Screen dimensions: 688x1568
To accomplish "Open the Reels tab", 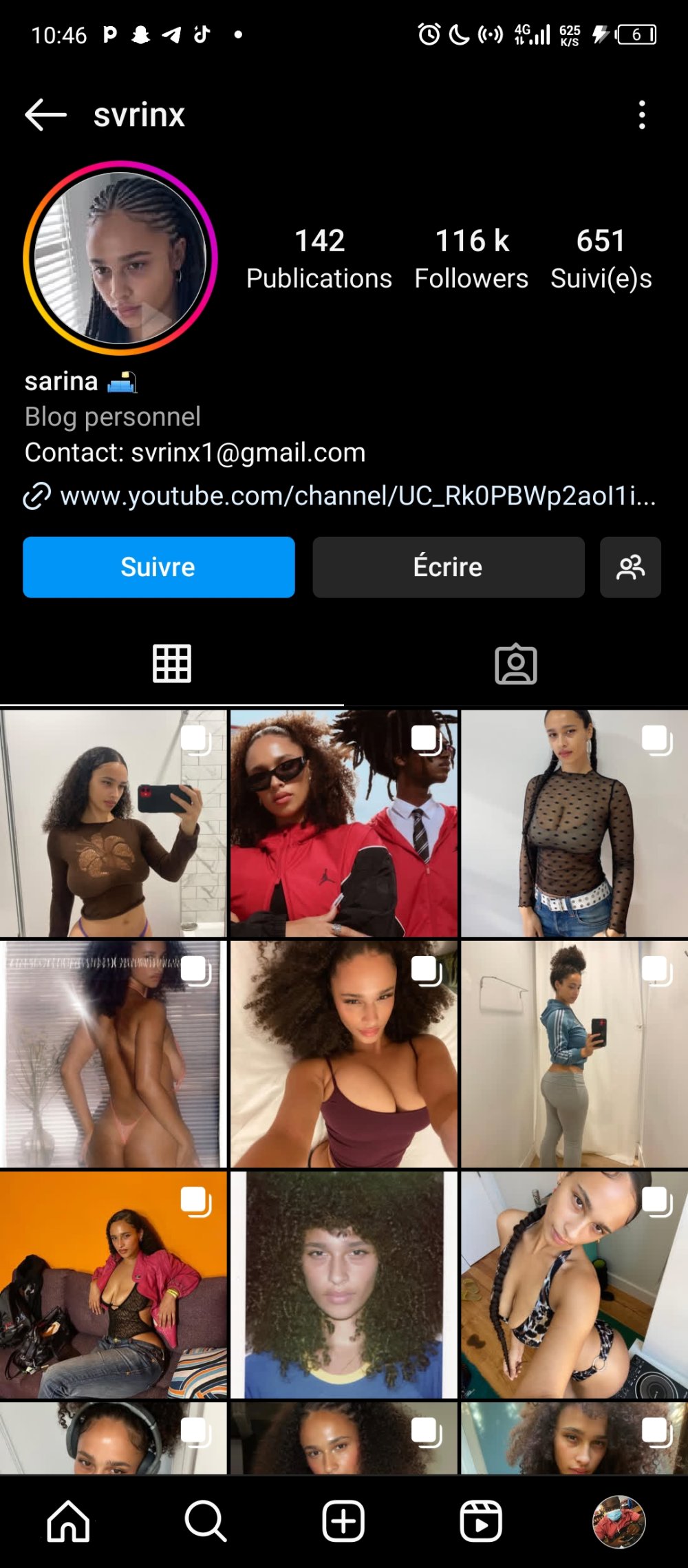I will pos(481,1521).
